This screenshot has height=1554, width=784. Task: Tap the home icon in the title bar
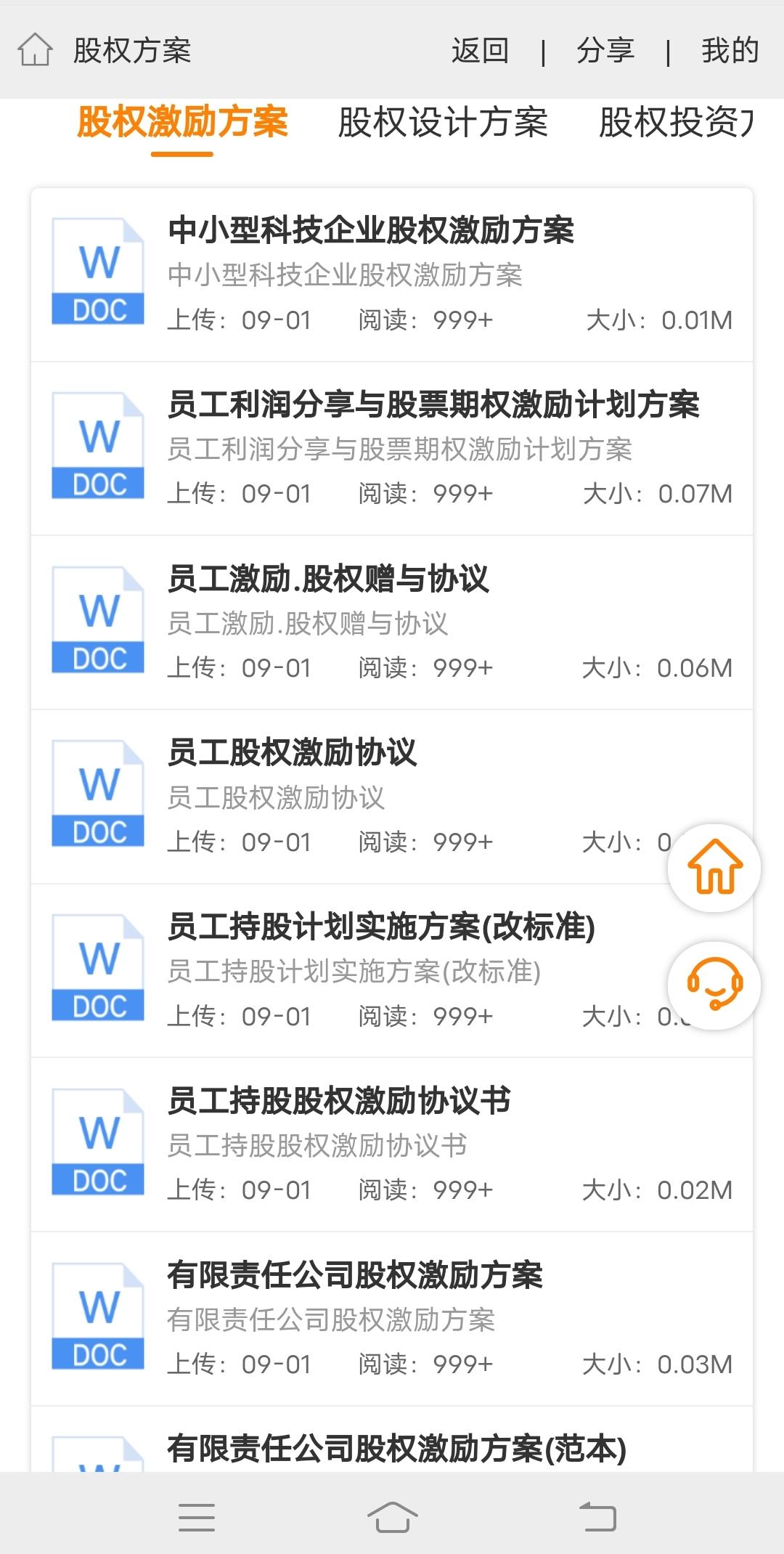(x=34, y=49)
